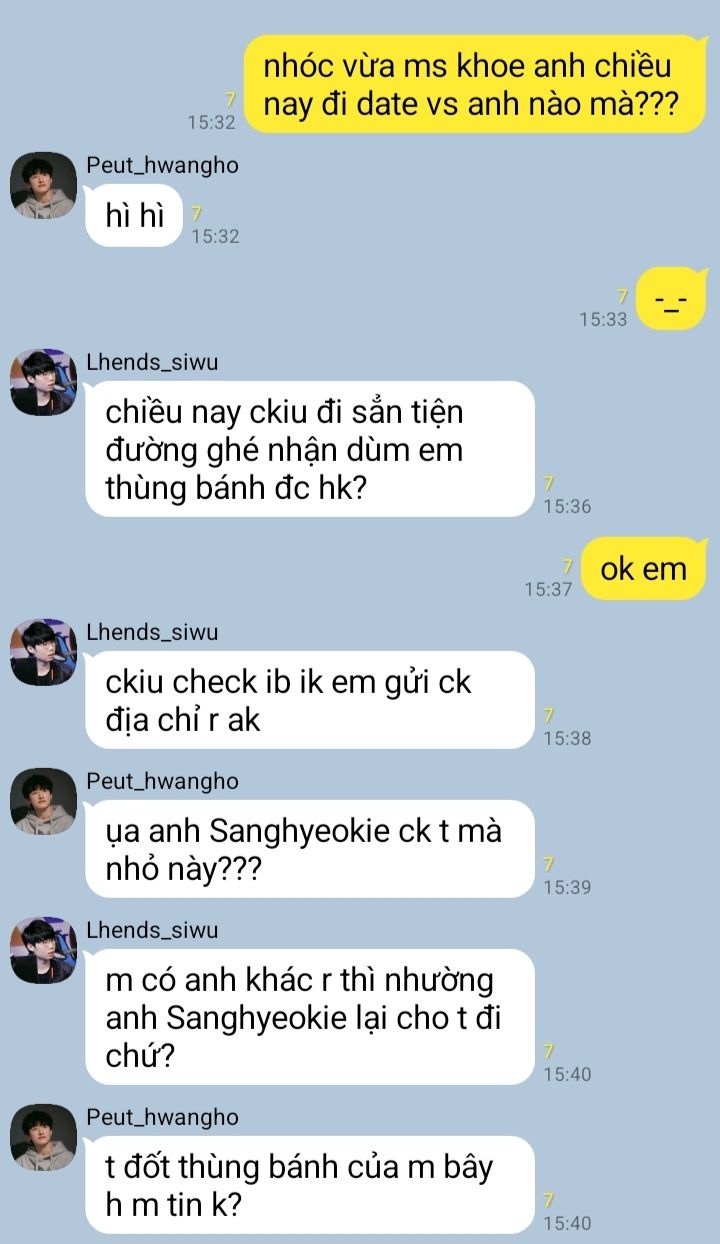Tap Lhends_siwu's avatar next to "ckiu check ib"

[43, 652]
